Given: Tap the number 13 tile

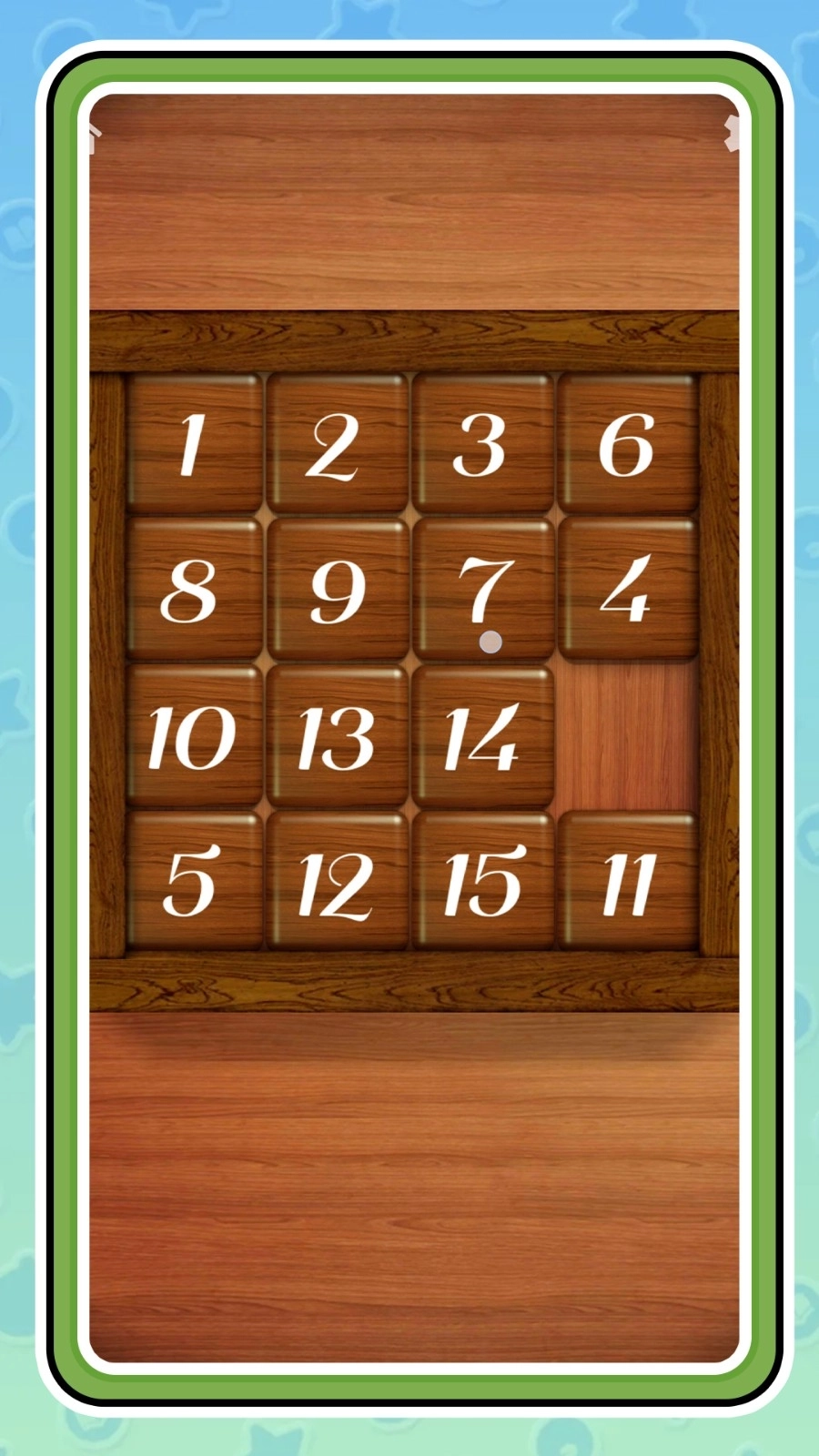Looking at the screenshot, I should point(338,736).
